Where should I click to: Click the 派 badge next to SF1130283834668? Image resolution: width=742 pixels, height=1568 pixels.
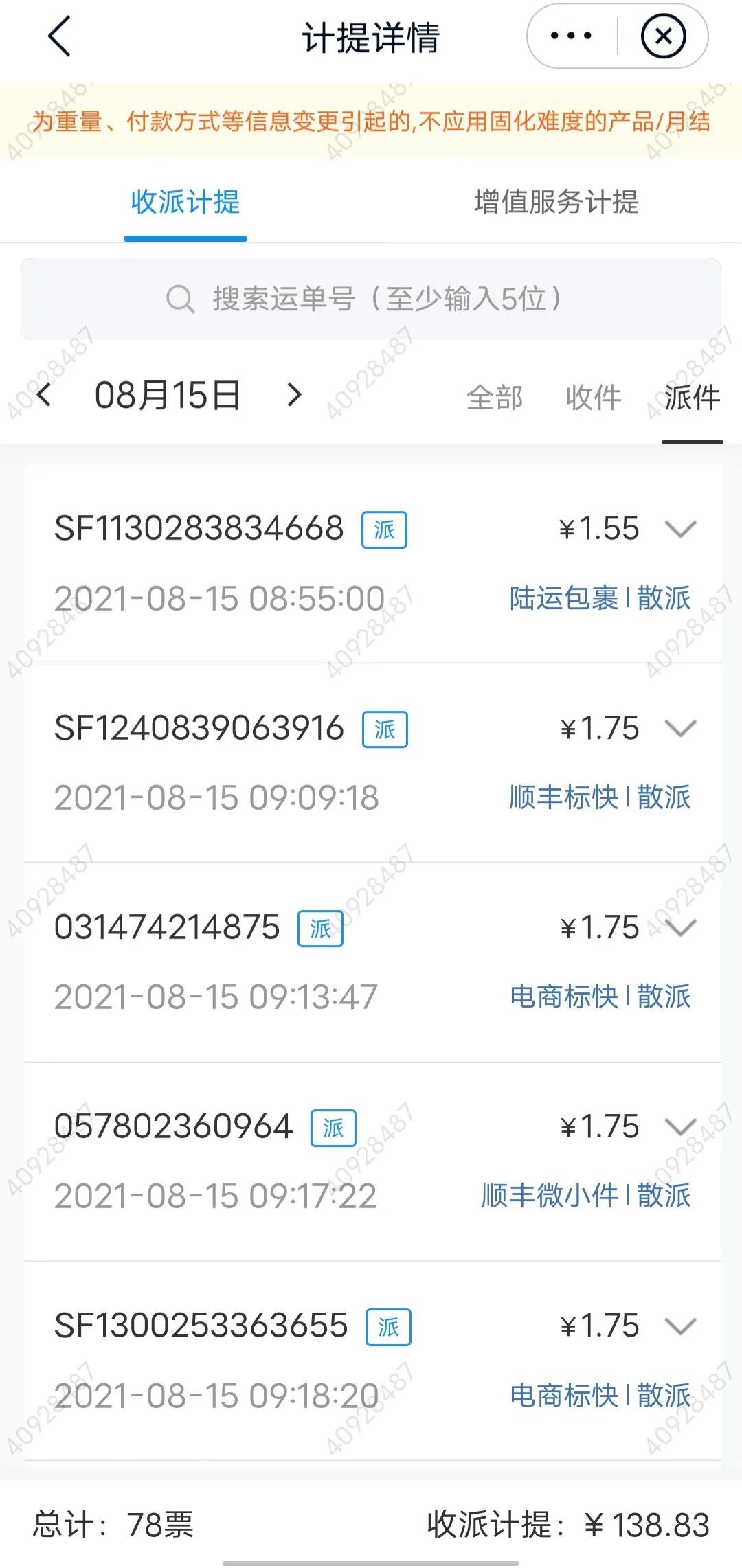point(384,530)
